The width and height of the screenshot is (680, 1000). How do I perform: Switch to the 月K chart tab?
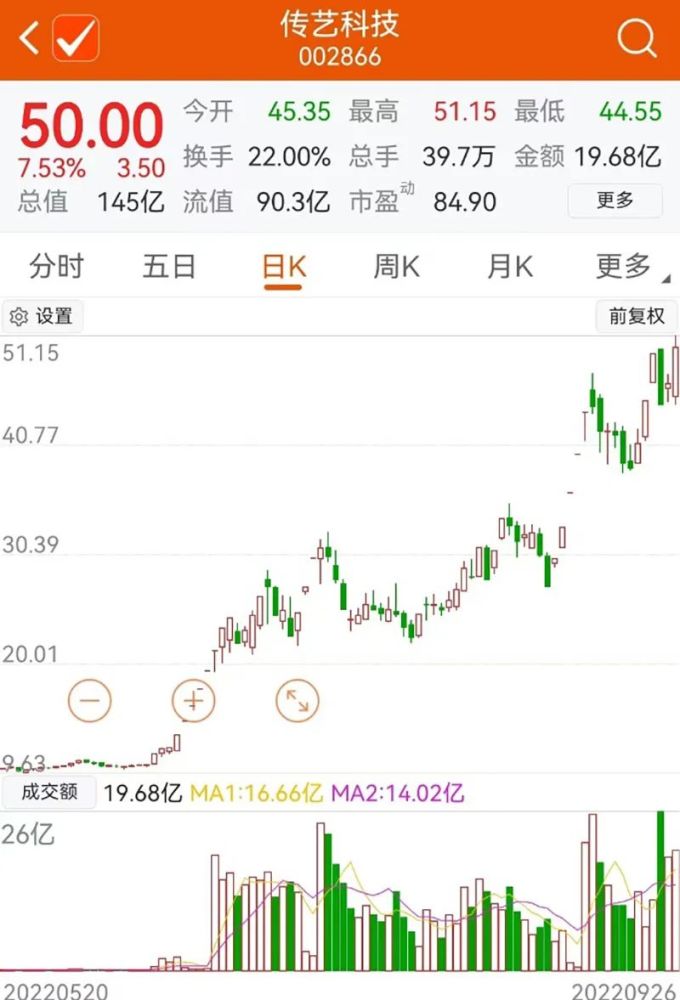click(x=509, y=266)
